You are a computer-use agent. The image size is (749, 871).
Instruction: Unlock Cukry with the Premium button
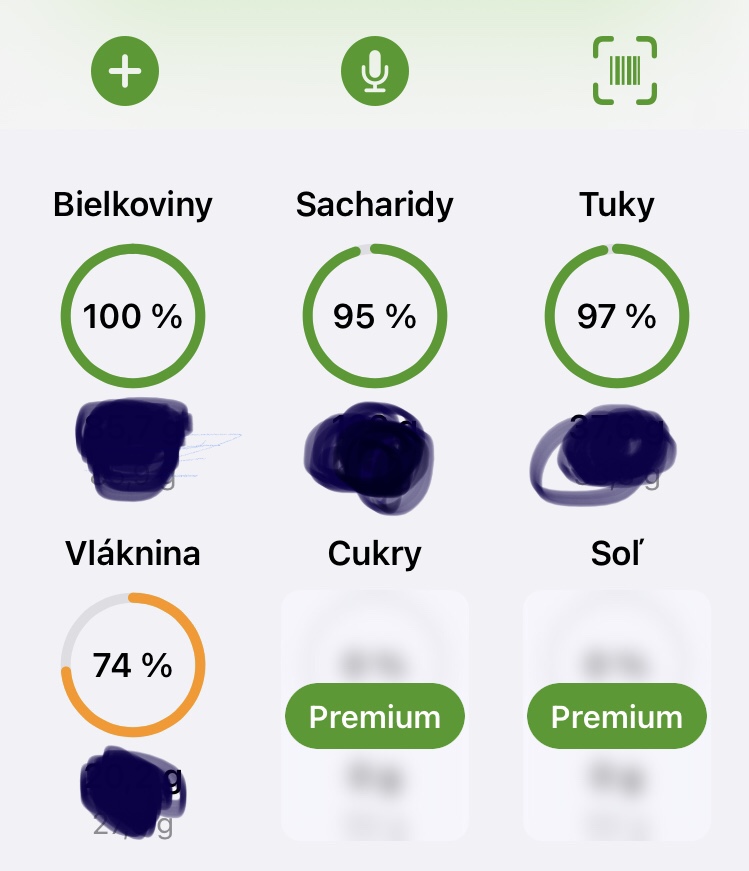375,716
